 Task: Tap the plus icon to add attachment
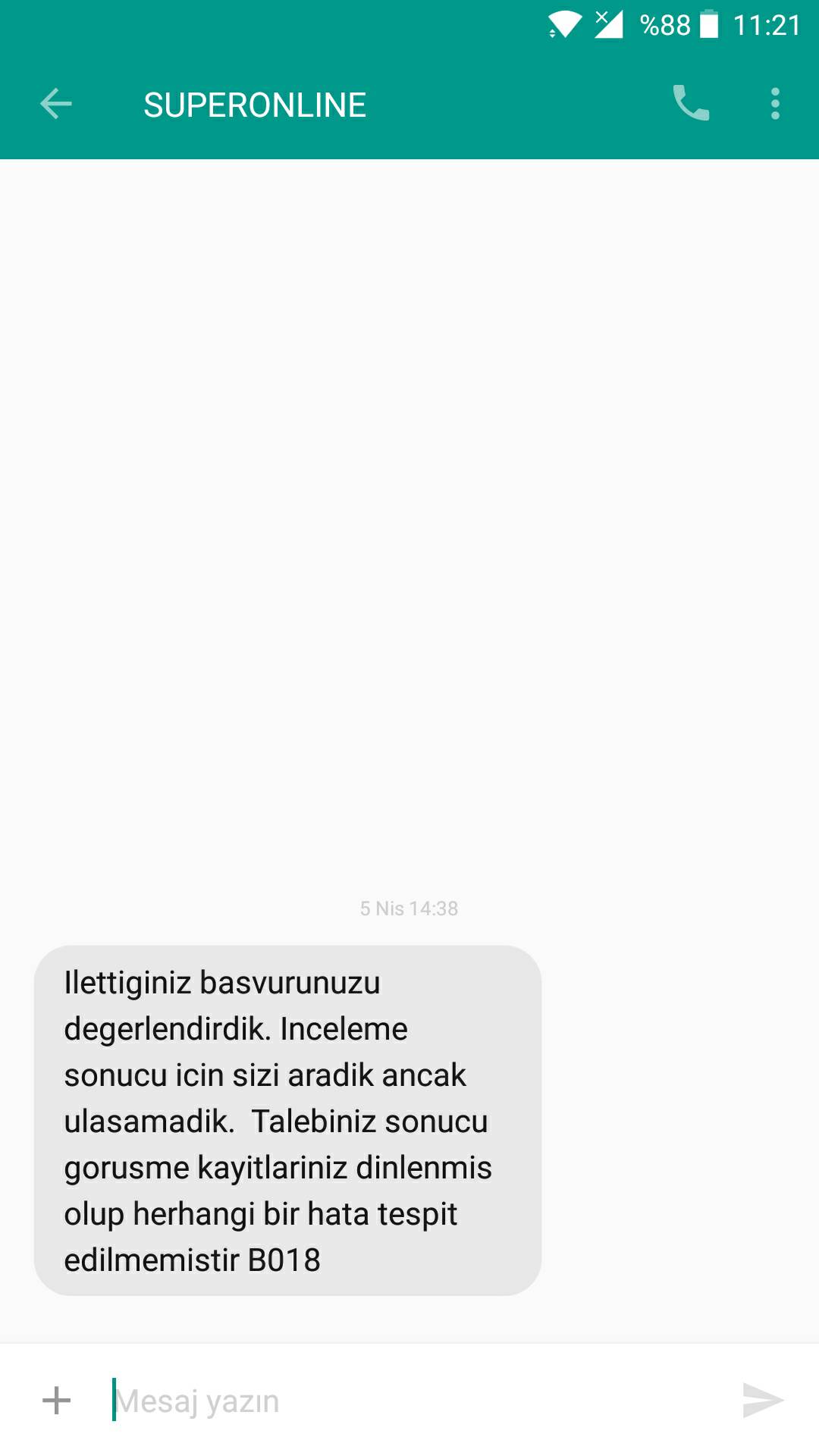(56, 1401)
